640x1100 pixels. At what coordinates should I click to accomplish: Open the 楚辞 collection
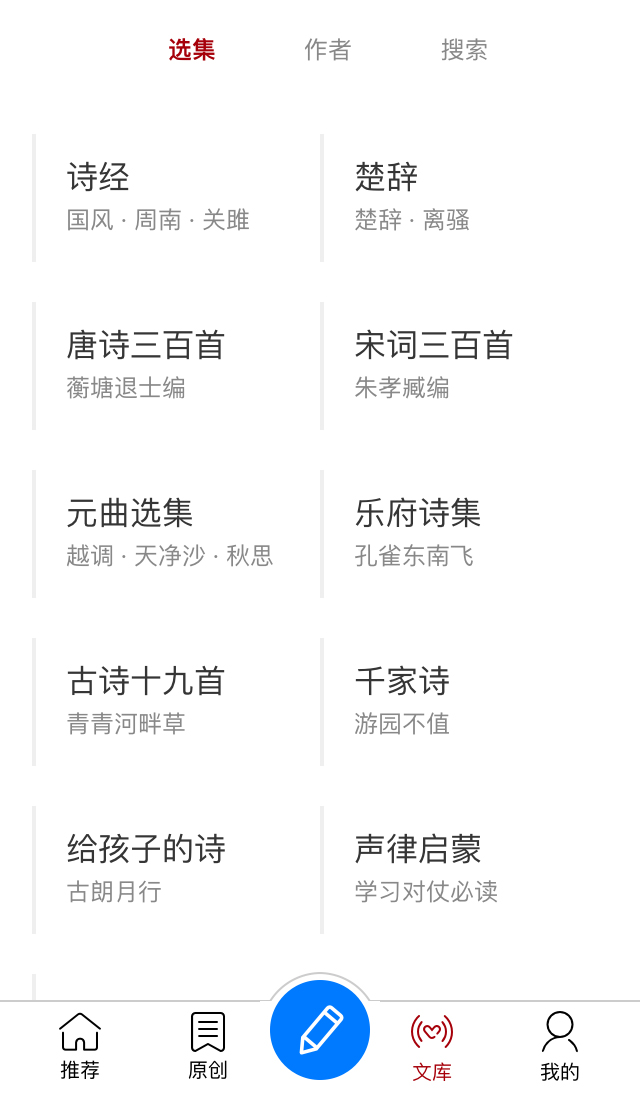pyautogui.click(x=460, y=198)
